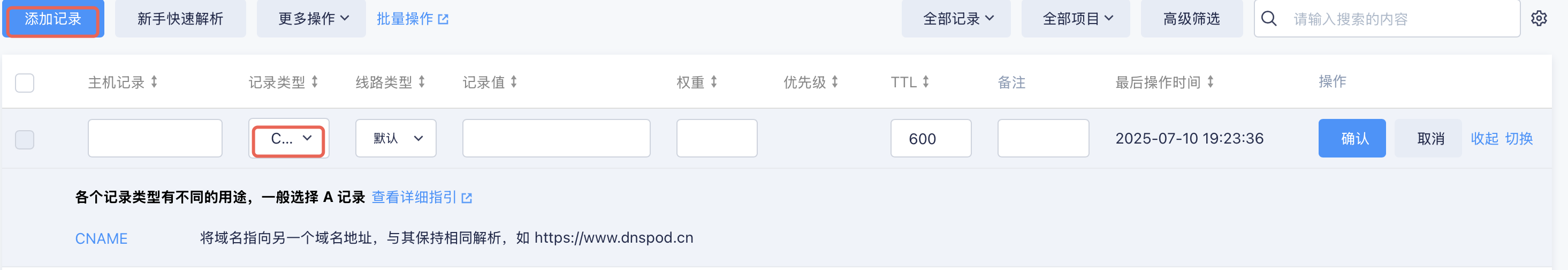Collapse the hint panel via 收起
The height and width of the screenshot is (270, 1568).
pyautogui.click(x=1484, y=138)
